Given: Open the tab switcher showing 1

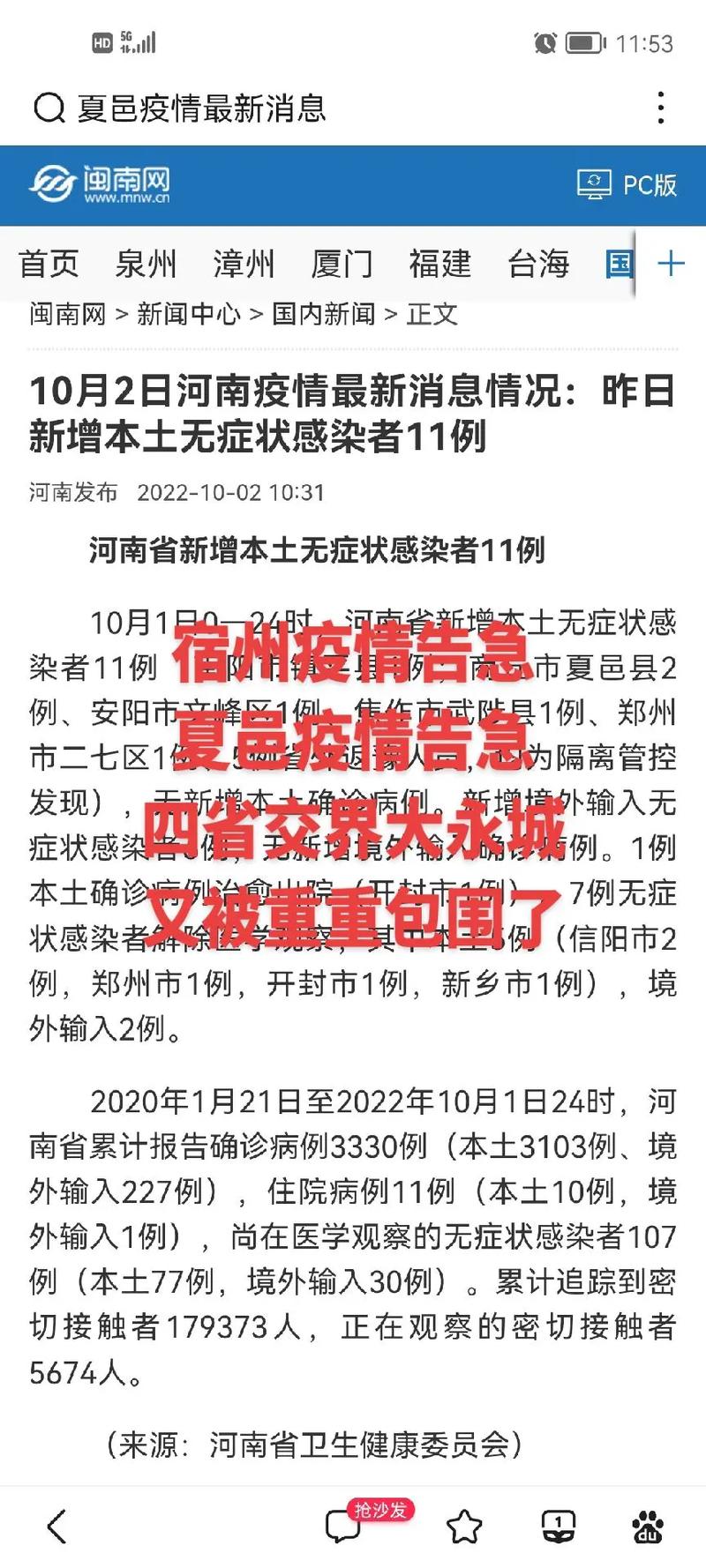Looking at the screenshot, I should (559, 1527).
